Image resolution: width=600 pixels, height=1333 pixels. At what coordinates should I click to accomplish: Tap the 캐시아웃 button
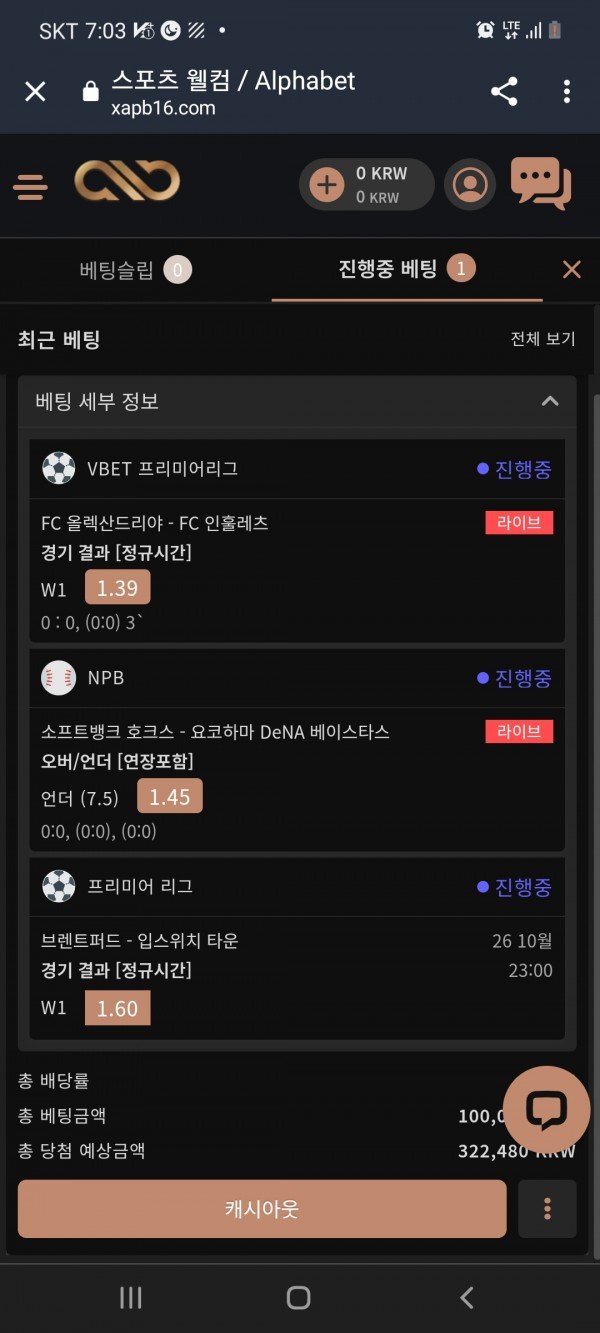pyautogui.click(x=262, y=1209)
